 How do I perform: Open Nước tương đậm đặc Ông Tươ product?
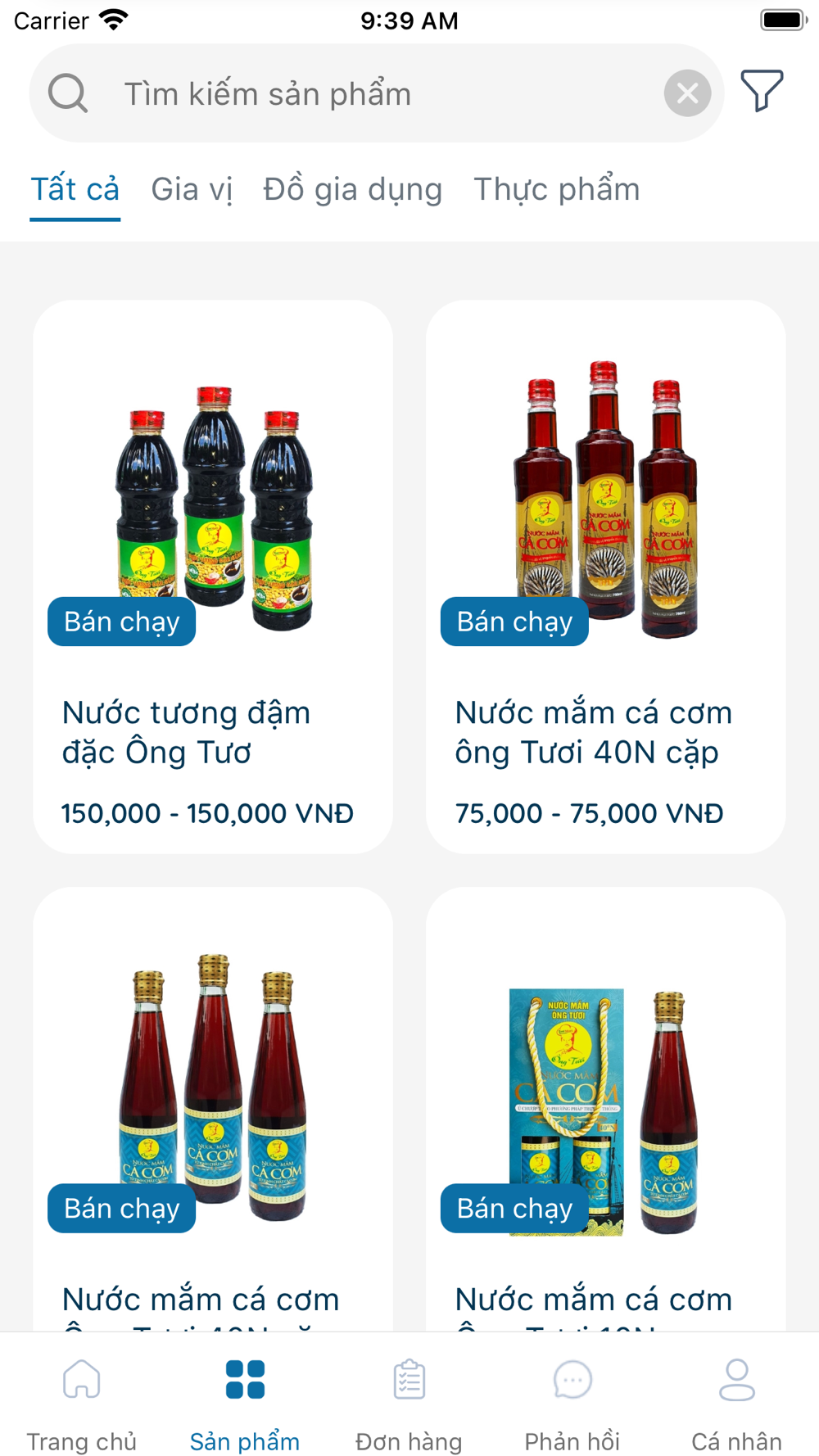click(213, 577)
